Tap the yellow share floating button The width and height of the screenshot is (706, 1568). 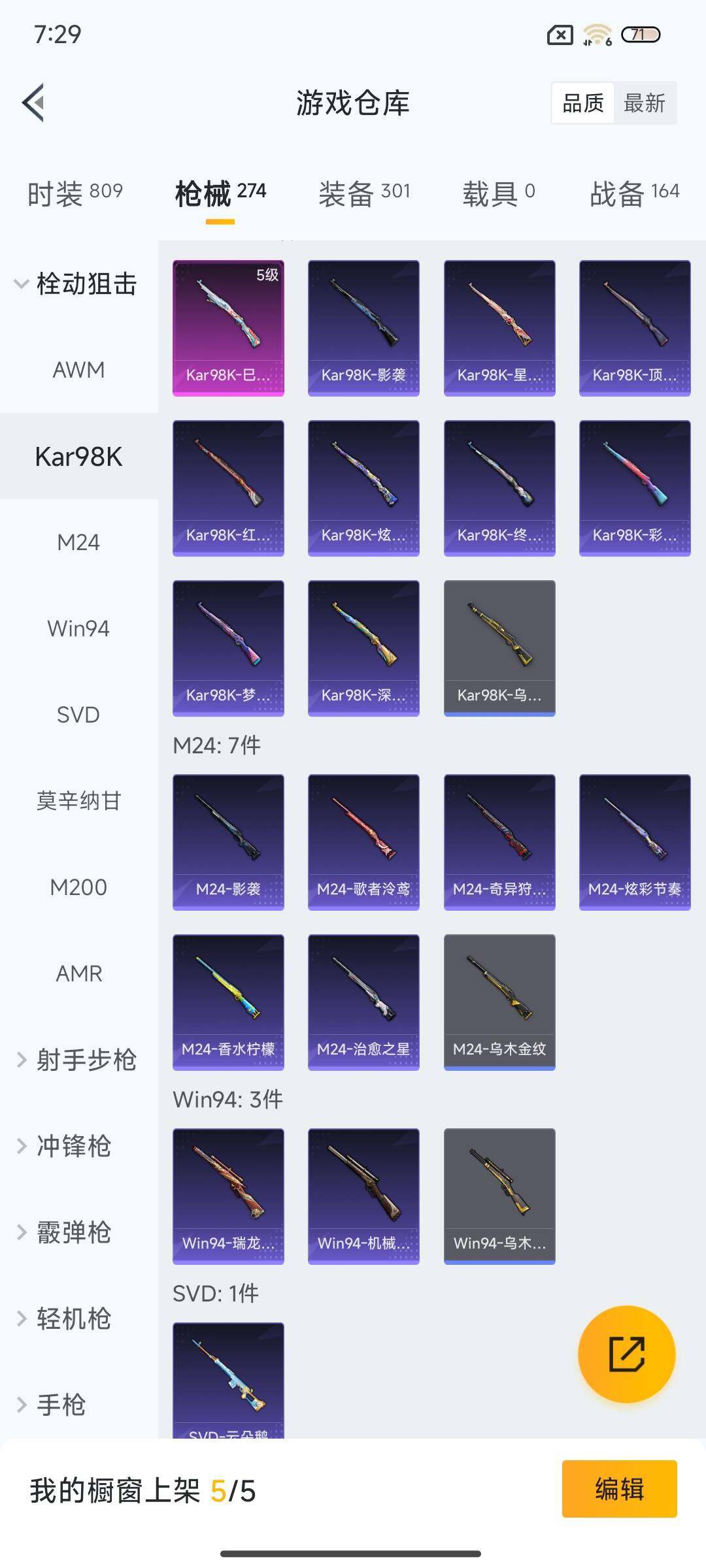click(626, 1354)
